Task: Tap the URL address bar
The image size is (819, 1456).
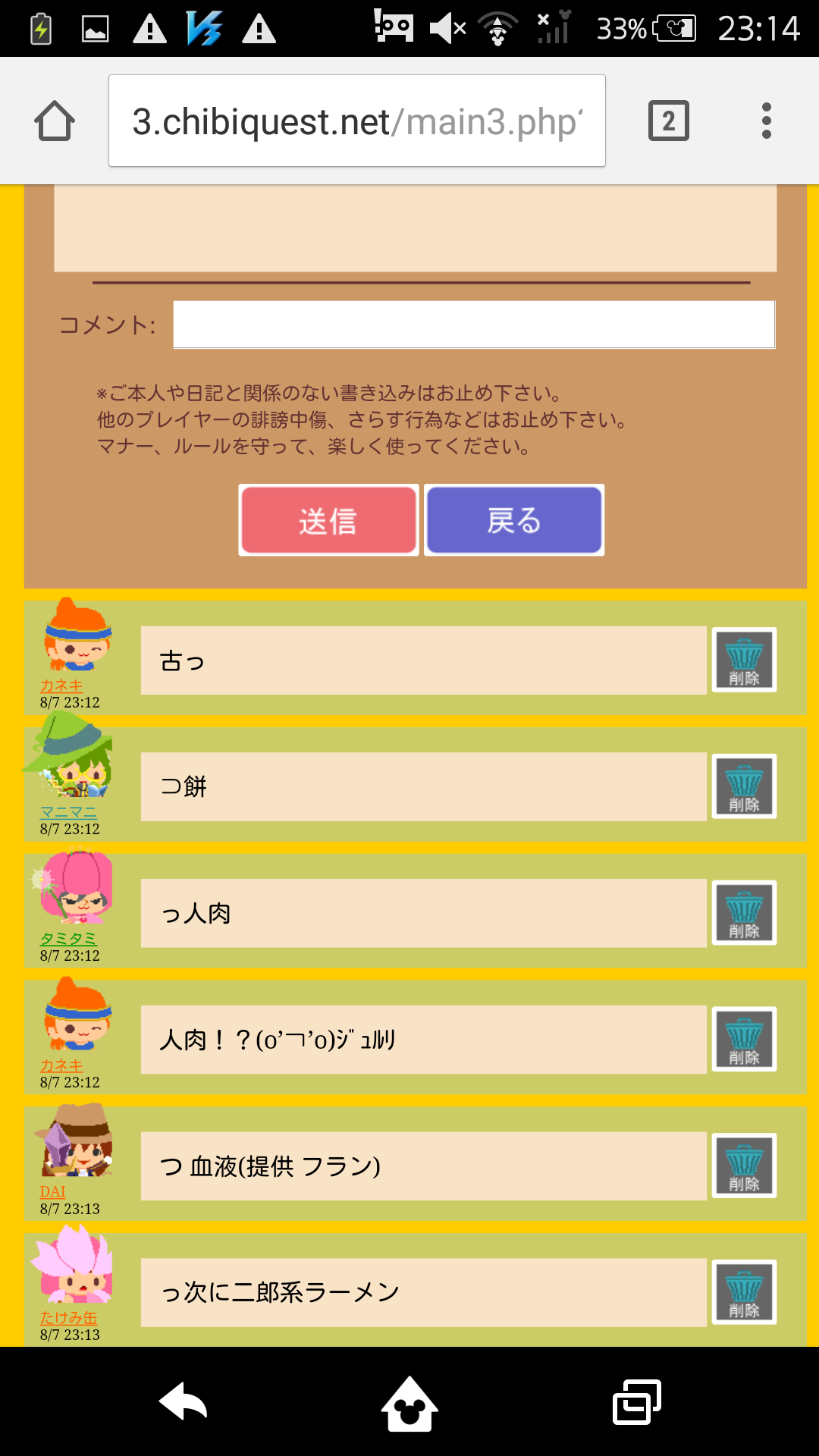Action: 356,121
